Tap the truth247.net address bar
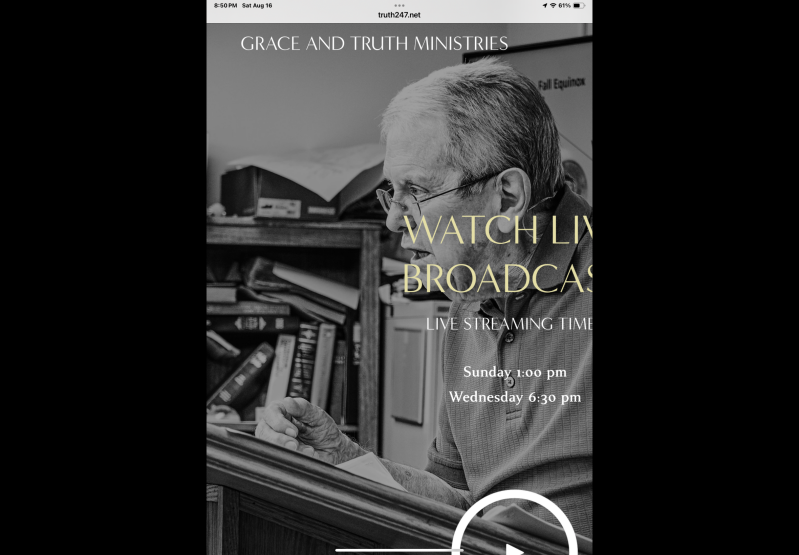 coord(399,15)
